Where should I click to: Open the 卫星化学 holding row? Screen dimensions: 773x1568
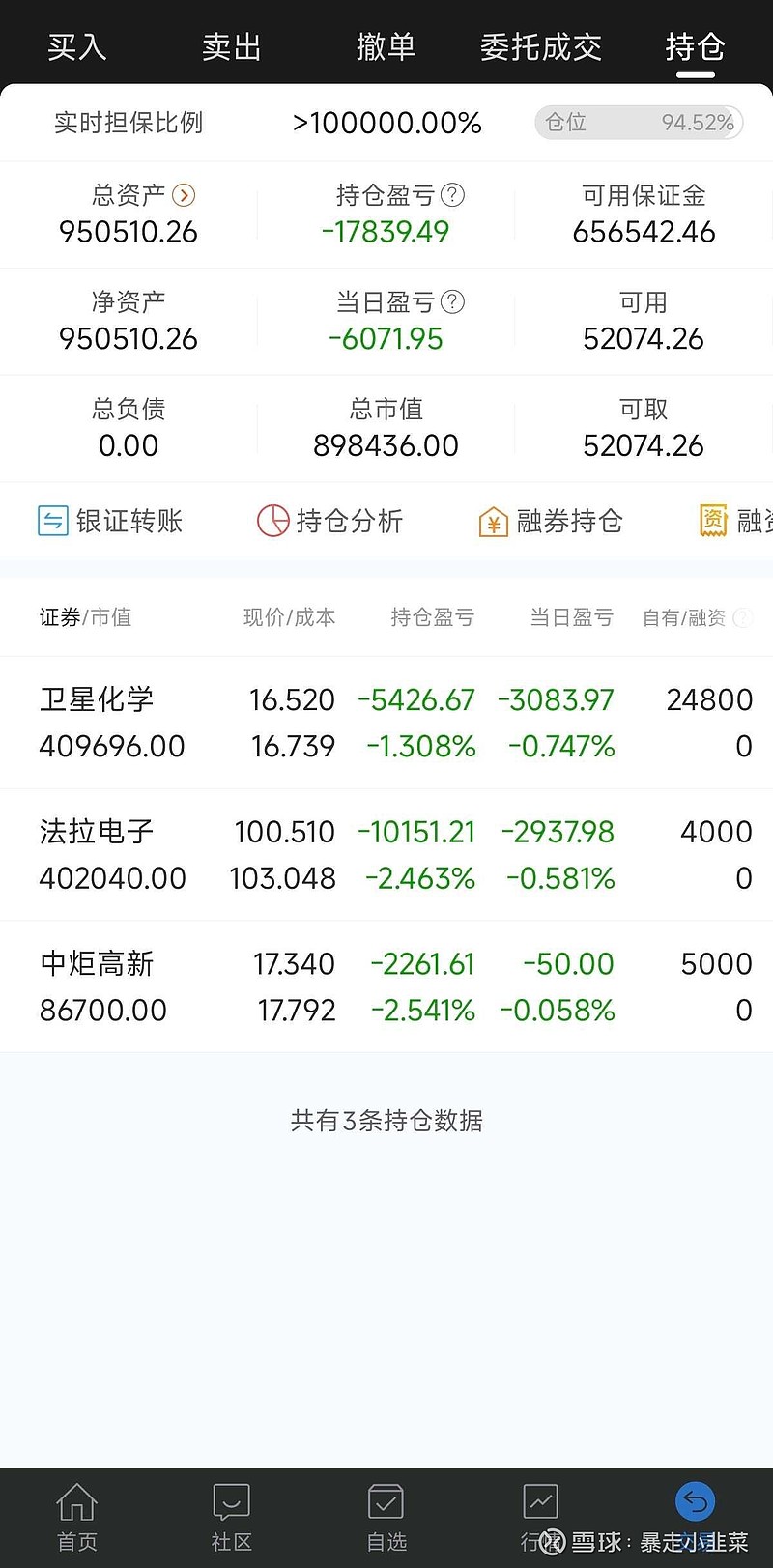[386, 723]
